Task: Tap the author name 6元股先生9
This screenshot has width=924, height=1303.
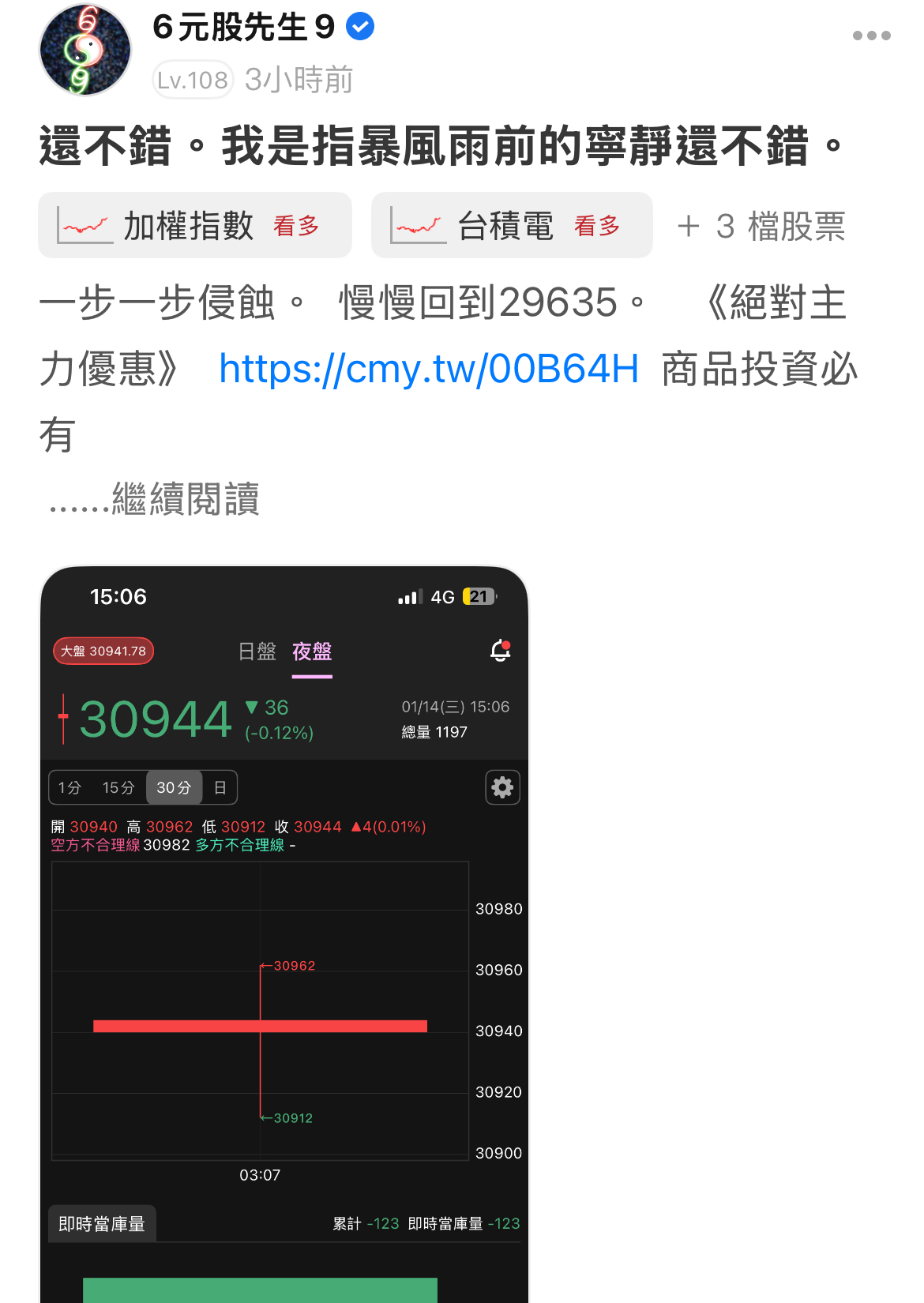Action: click(243, 28)
